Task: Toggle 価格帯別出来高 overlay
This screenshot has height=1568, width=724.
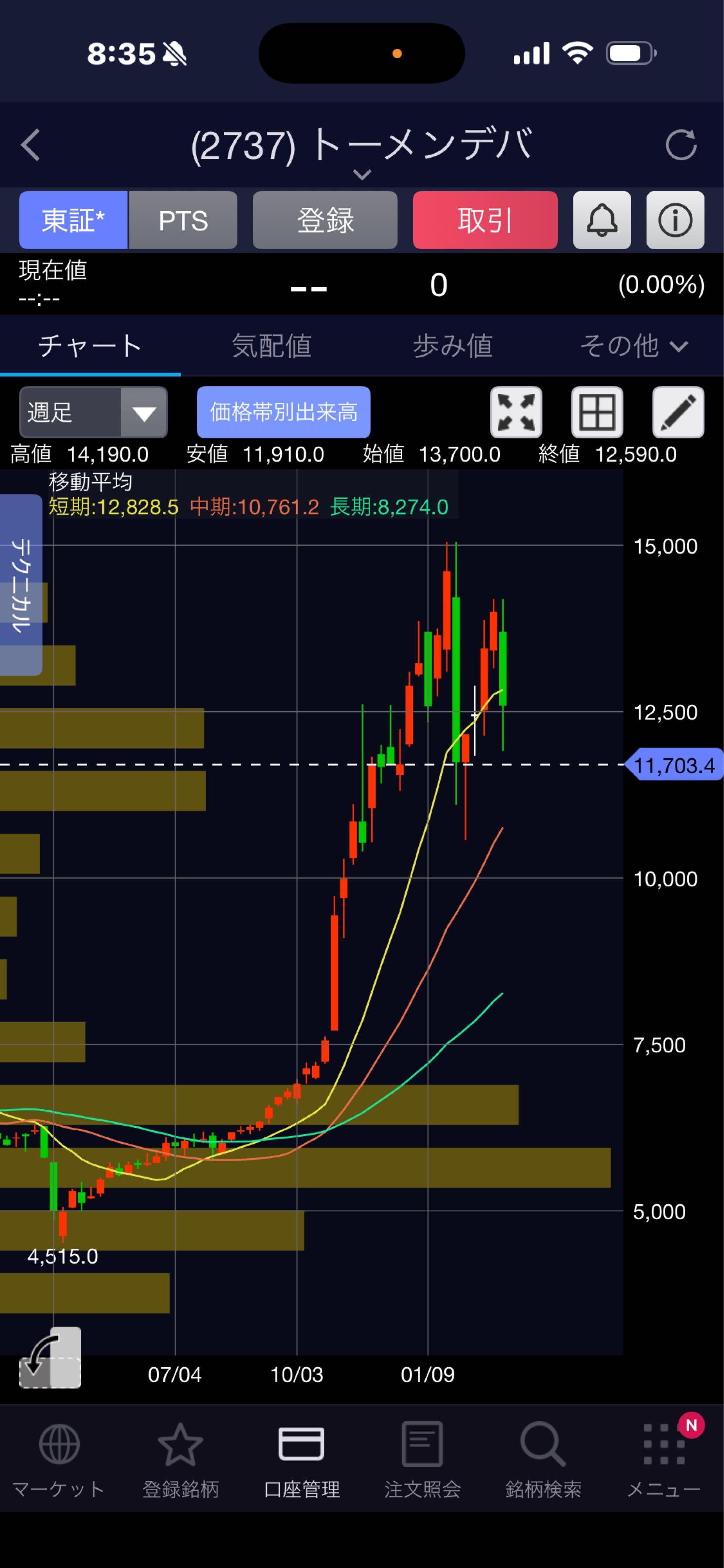Action: 283,412
